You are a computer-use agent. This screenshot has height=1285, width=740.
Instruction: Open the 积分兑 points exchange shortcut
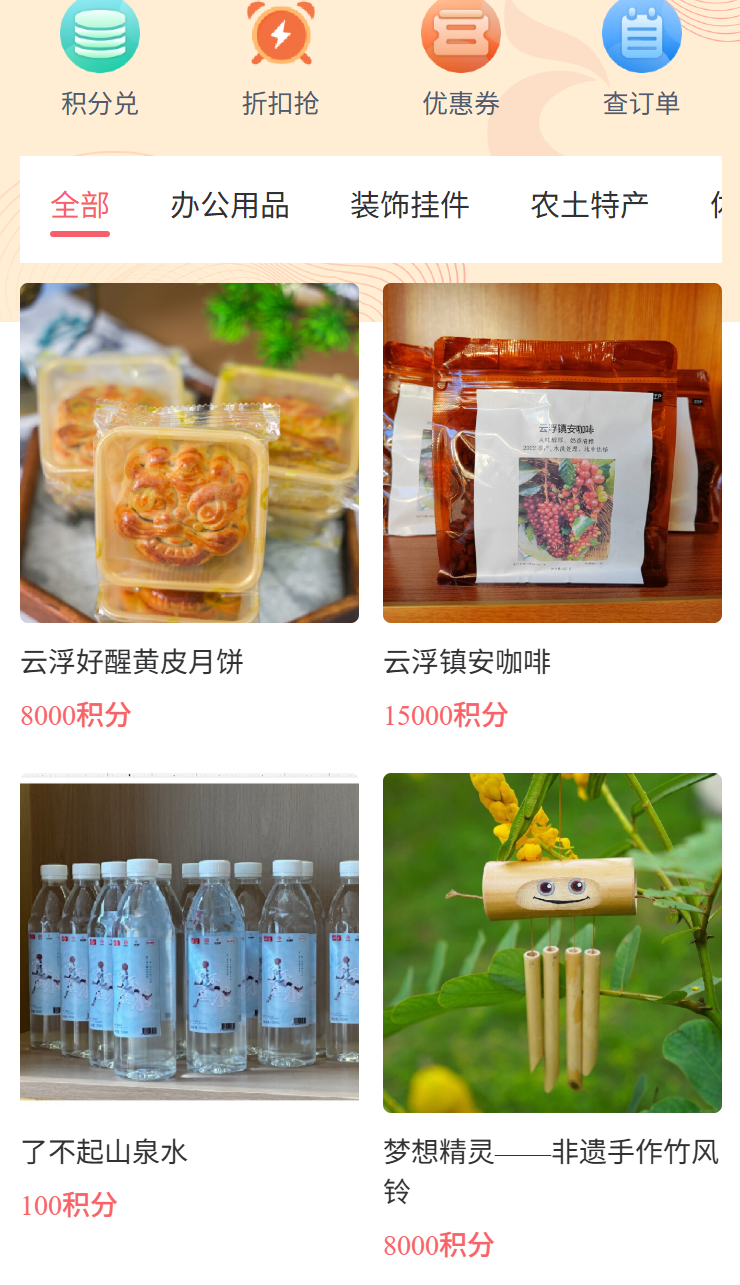[x=100, y=60]
